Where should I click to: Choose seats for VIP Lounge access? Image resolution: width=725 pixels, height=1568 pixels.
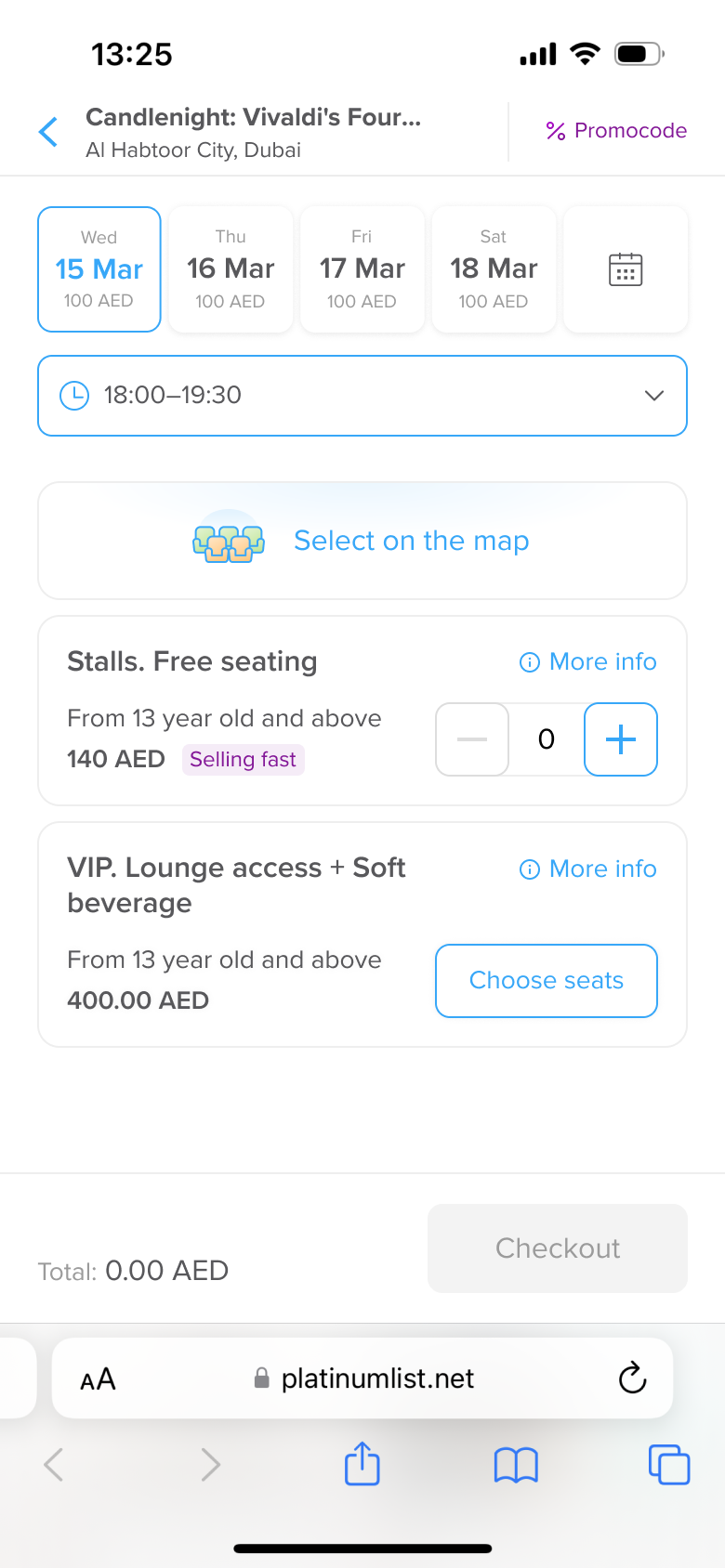click(x=547, y=981)
